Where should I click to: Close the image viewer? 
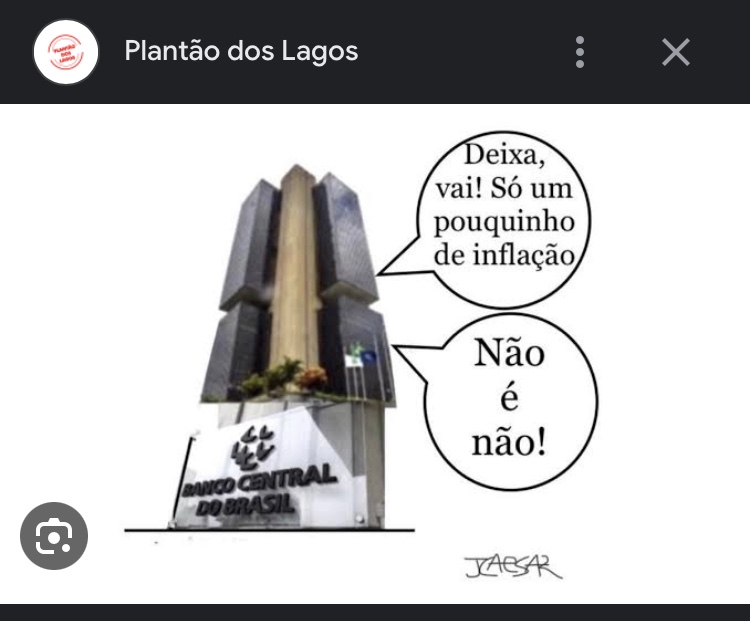pos(676,52)
